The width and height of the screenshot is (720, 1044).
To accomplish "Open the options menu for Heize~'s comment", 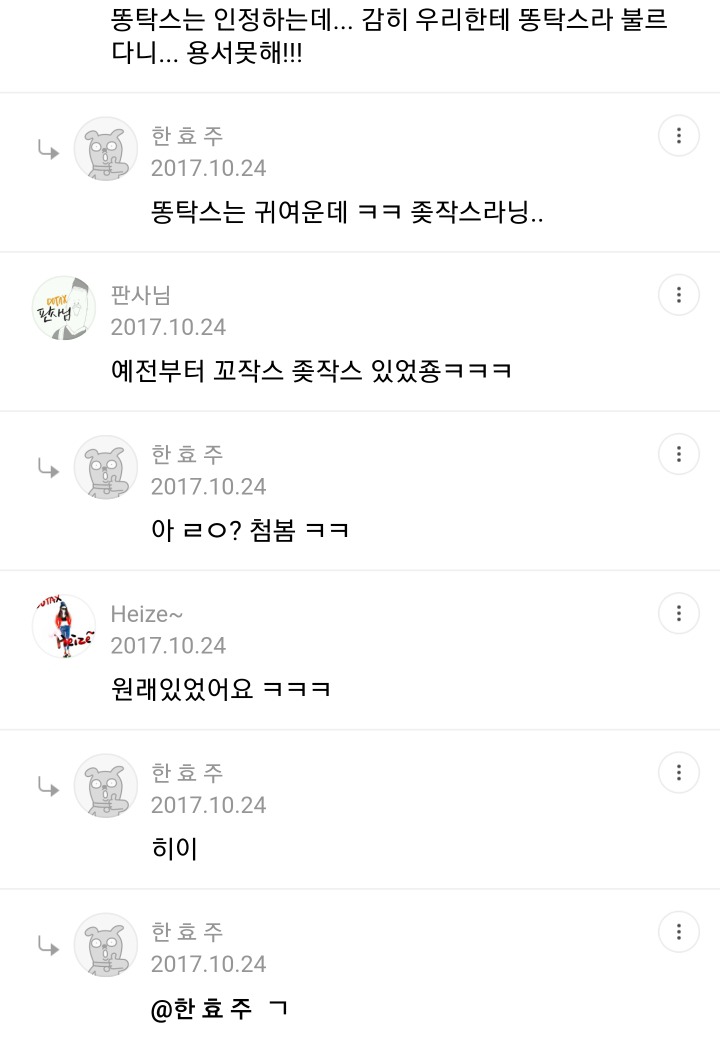I will [679, 612].
